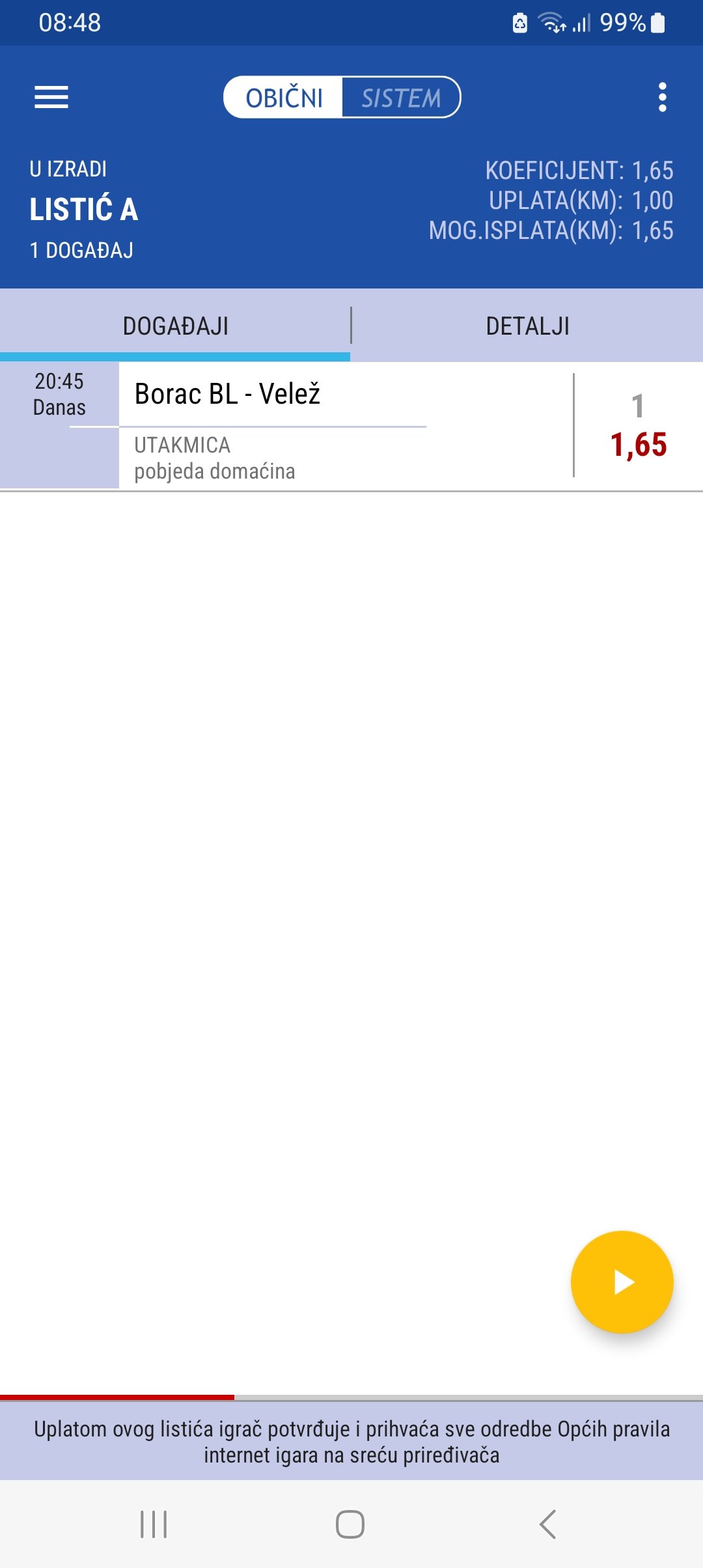Screen dimensions: 703x1568
Task: Tap the yellow play button to submit ticket
Action: pos(622,1282)
